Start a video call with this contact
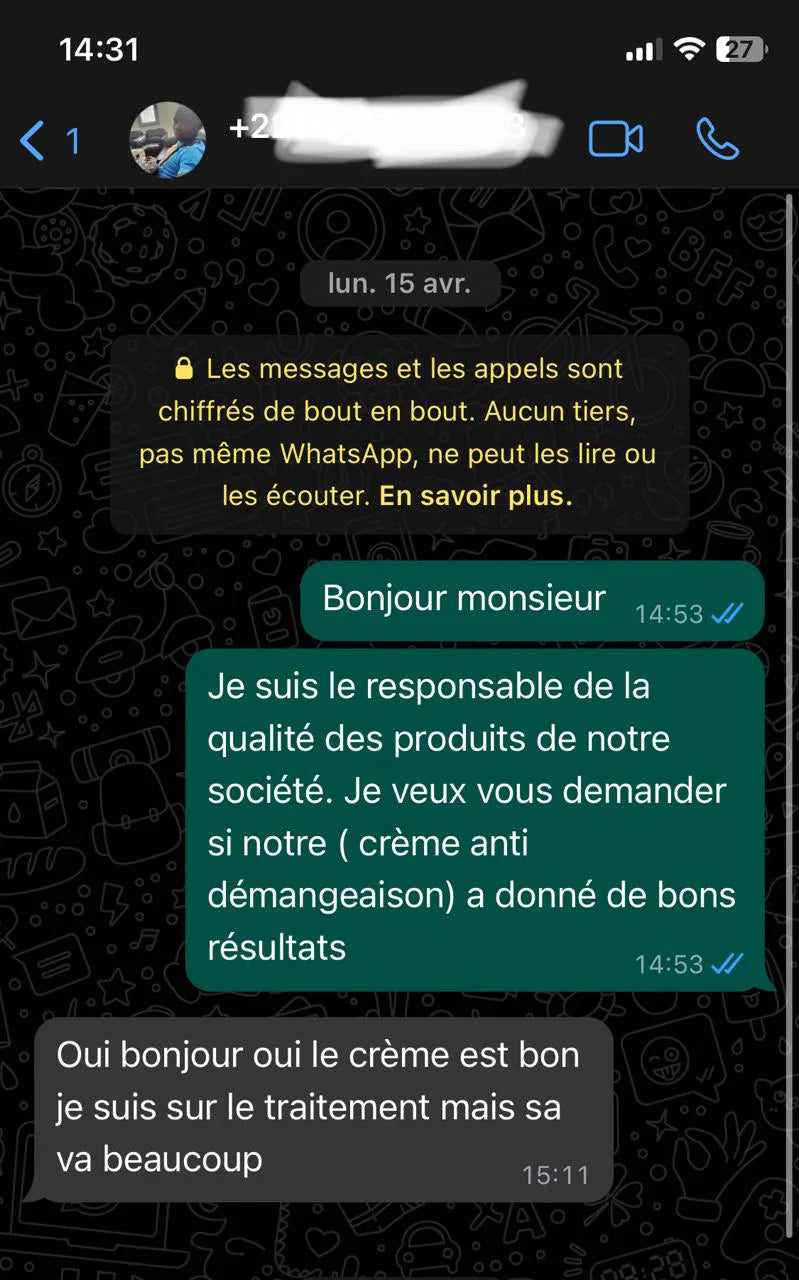 pos(615,139)
